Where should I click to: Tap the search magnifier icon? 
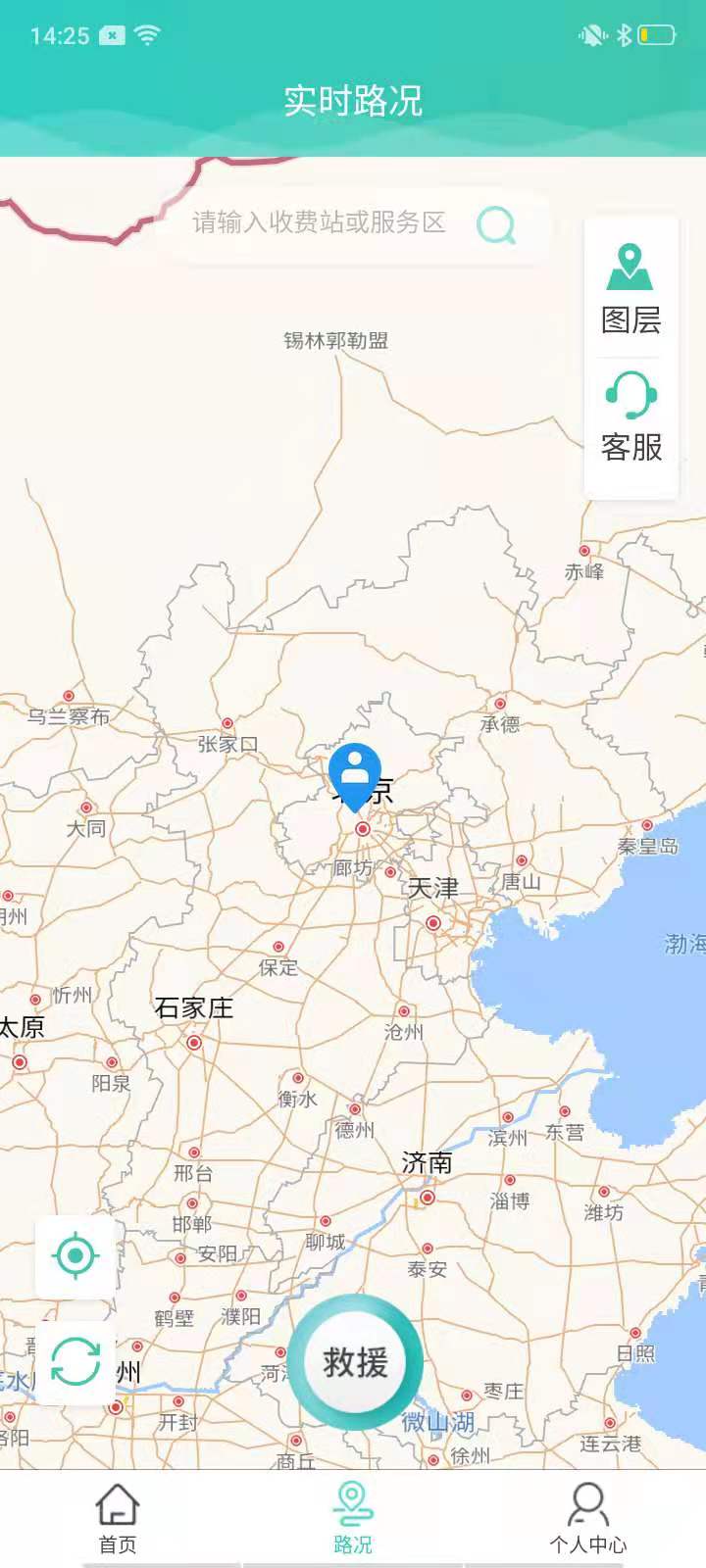point(496,224)
